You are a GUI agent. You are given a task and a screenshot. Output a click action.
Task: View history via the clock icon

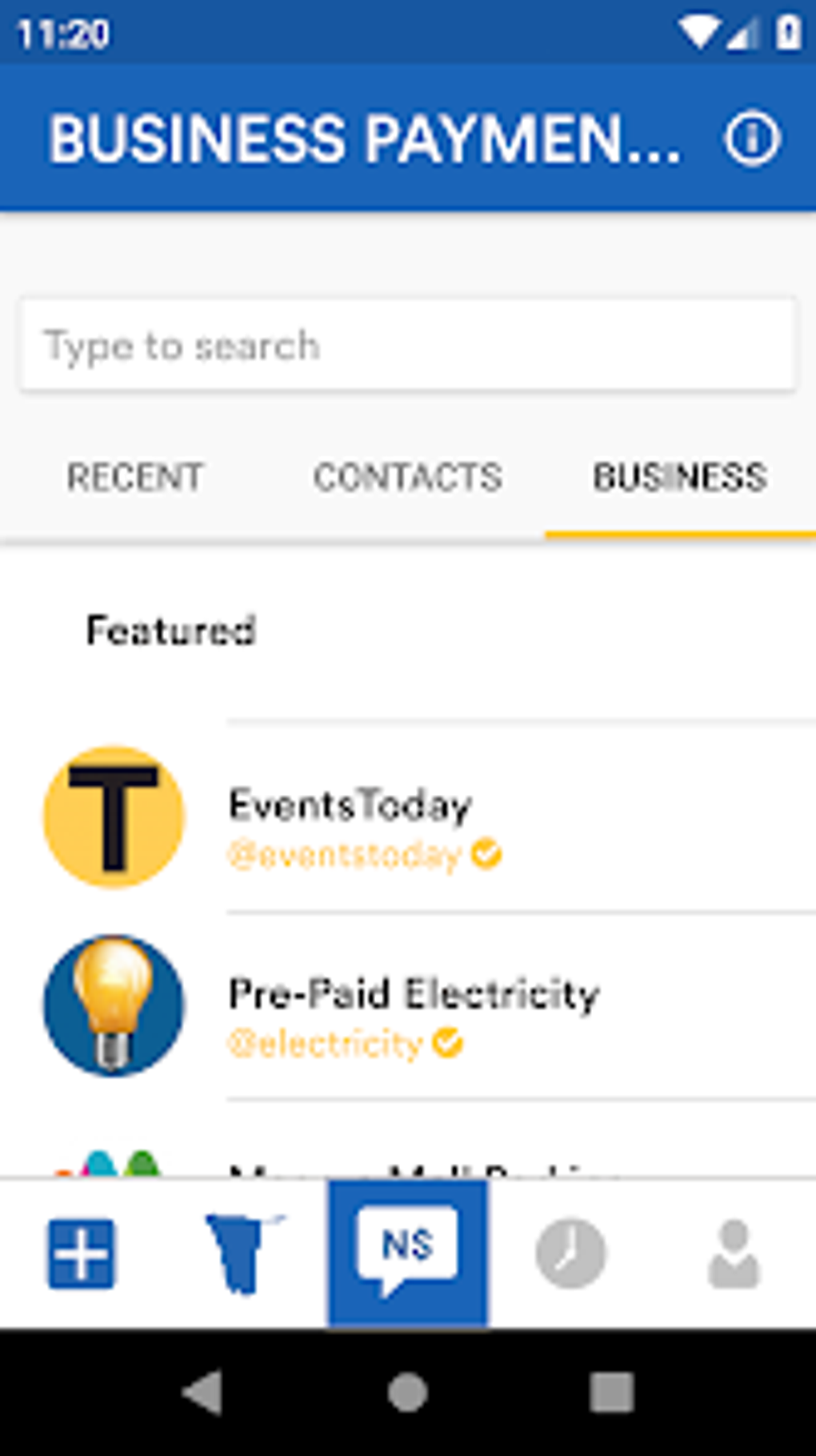[570, 1253]
